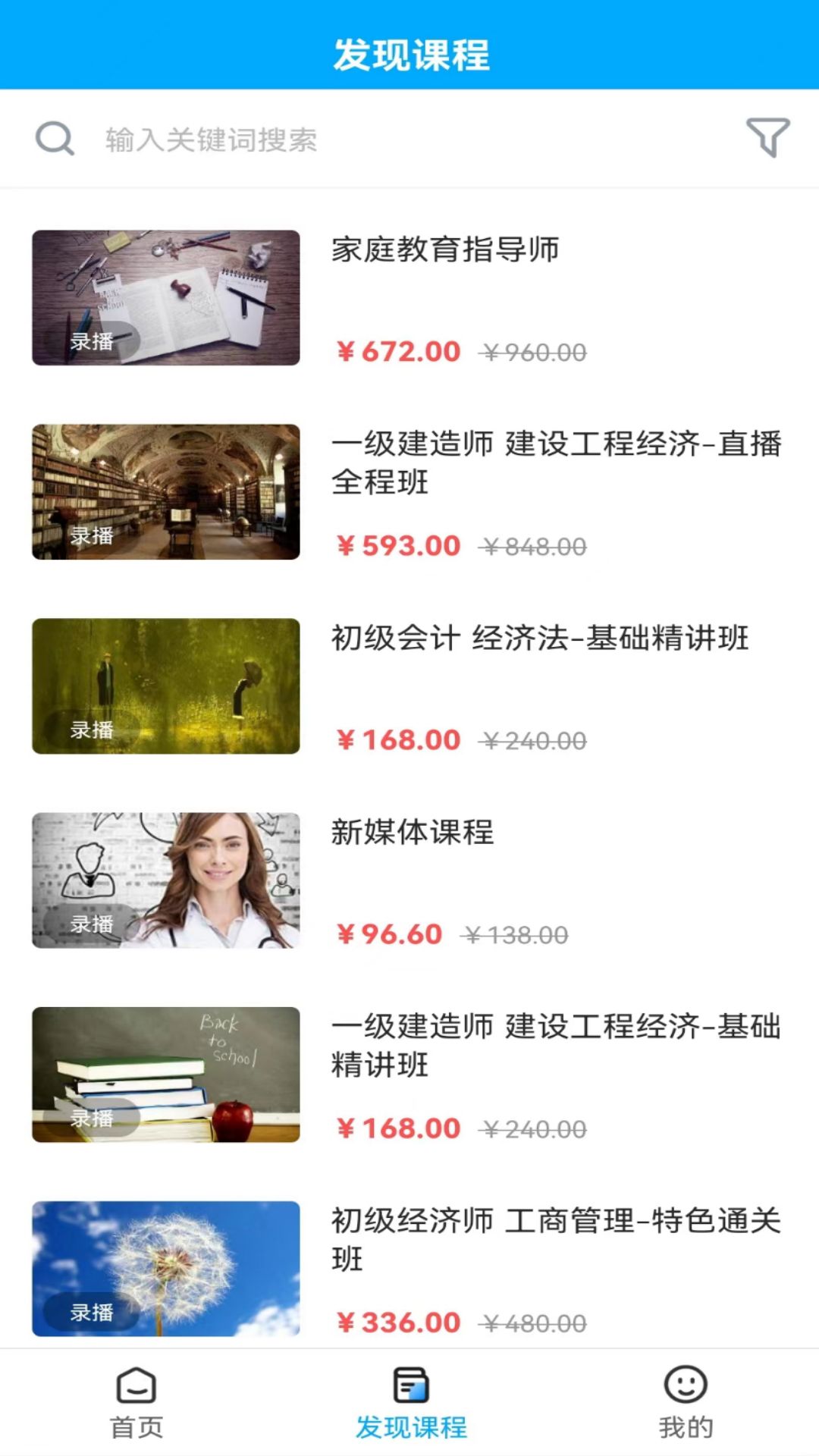Screen dimensions: 819x1456
Task: Click the 输入关键词搜索 search input field
Action: point(303,139)
